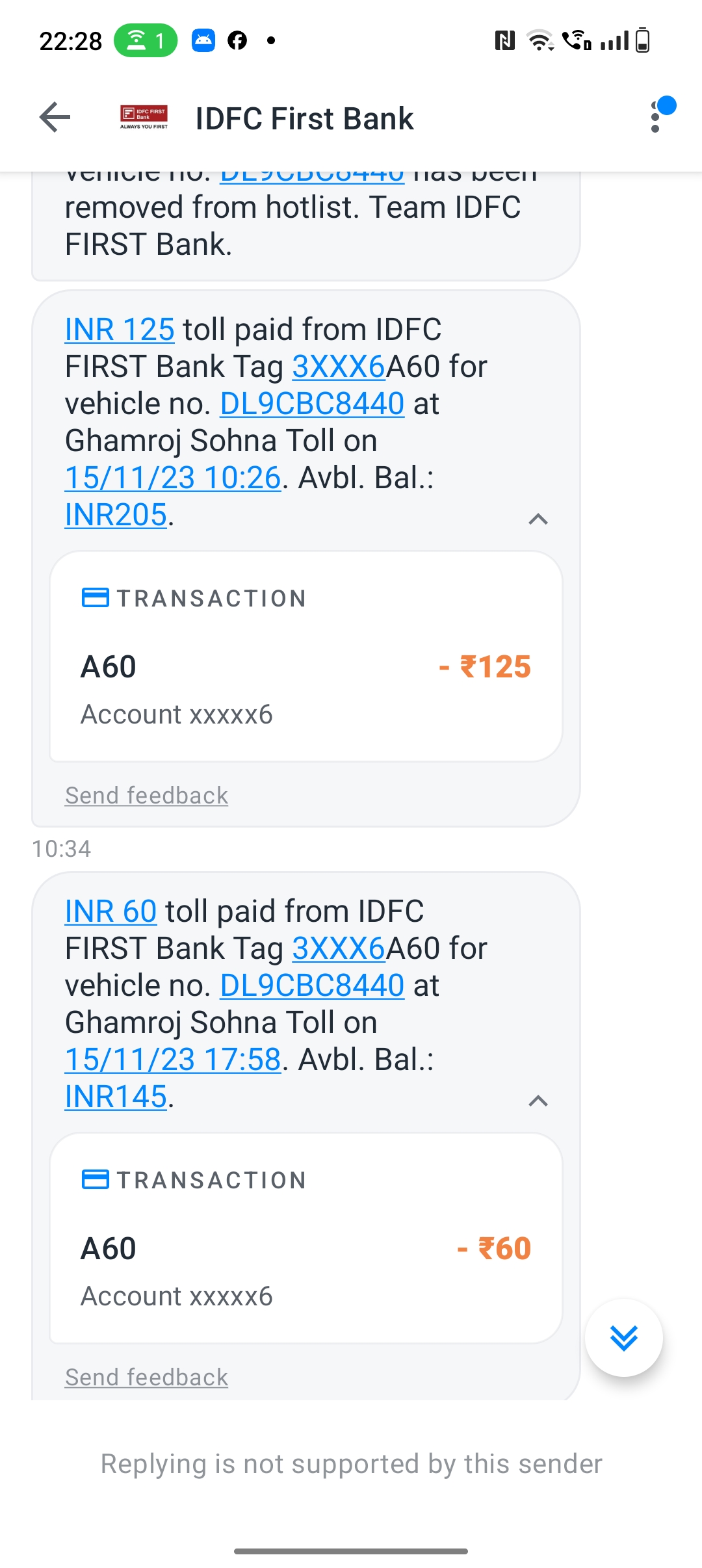Screen dimensions: 702x1568
Task: Open the 15/11/23 17:58 date link
Action: pos(173,1059)
